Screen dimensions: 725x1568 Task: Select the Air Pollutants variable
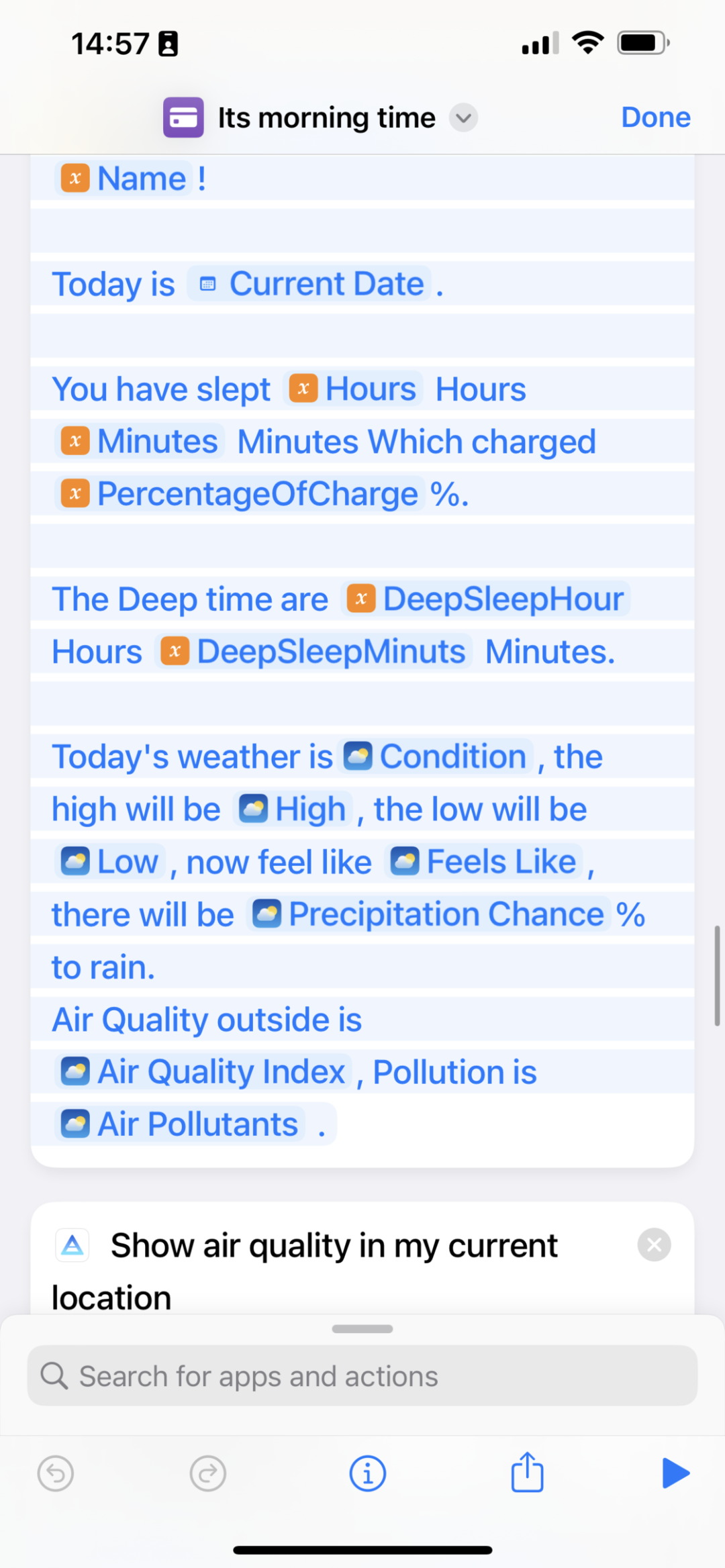click(180, 1124)
